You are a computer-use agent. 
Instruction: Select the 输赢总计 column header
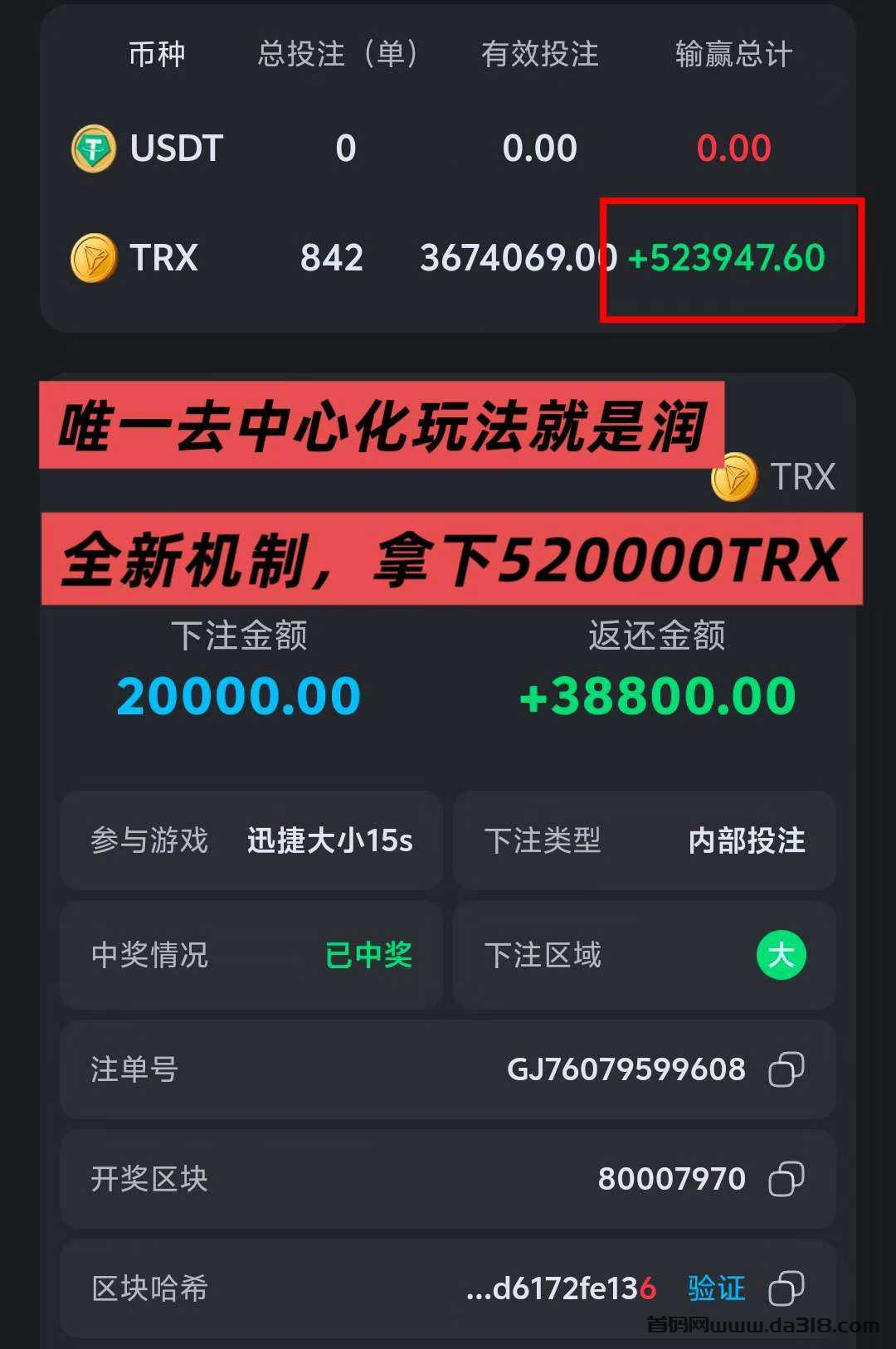(x=733, y=54)
